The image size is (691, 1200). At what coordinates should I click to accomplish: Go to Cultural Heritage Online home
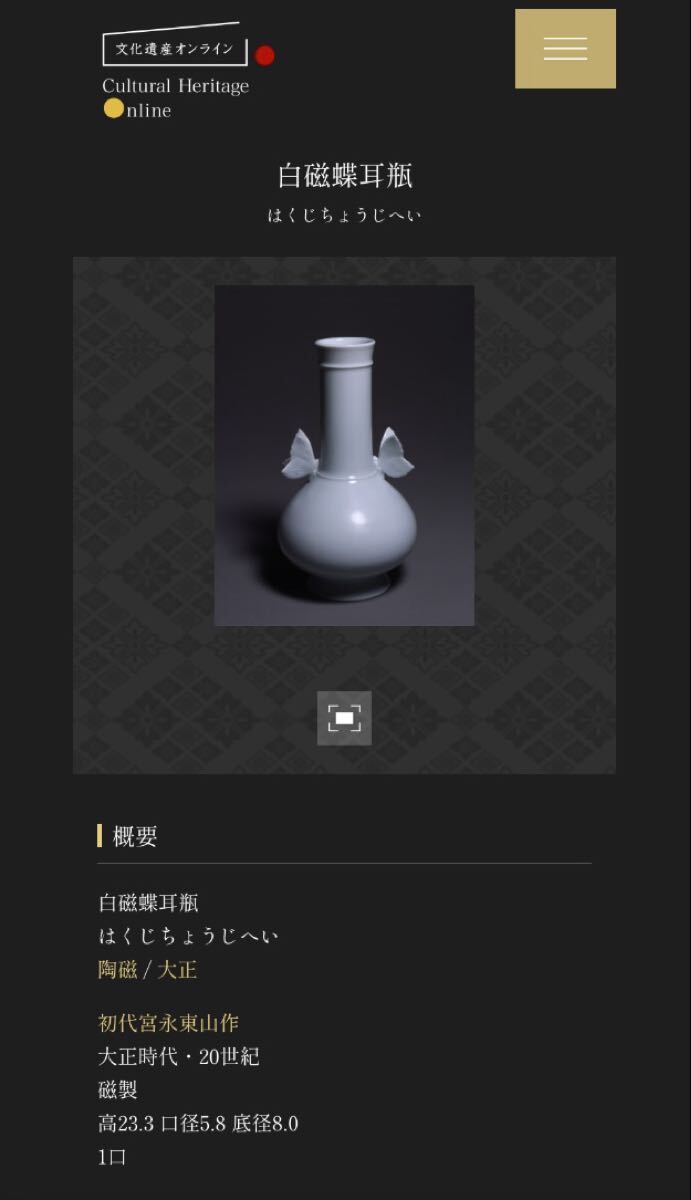(178, 72)
